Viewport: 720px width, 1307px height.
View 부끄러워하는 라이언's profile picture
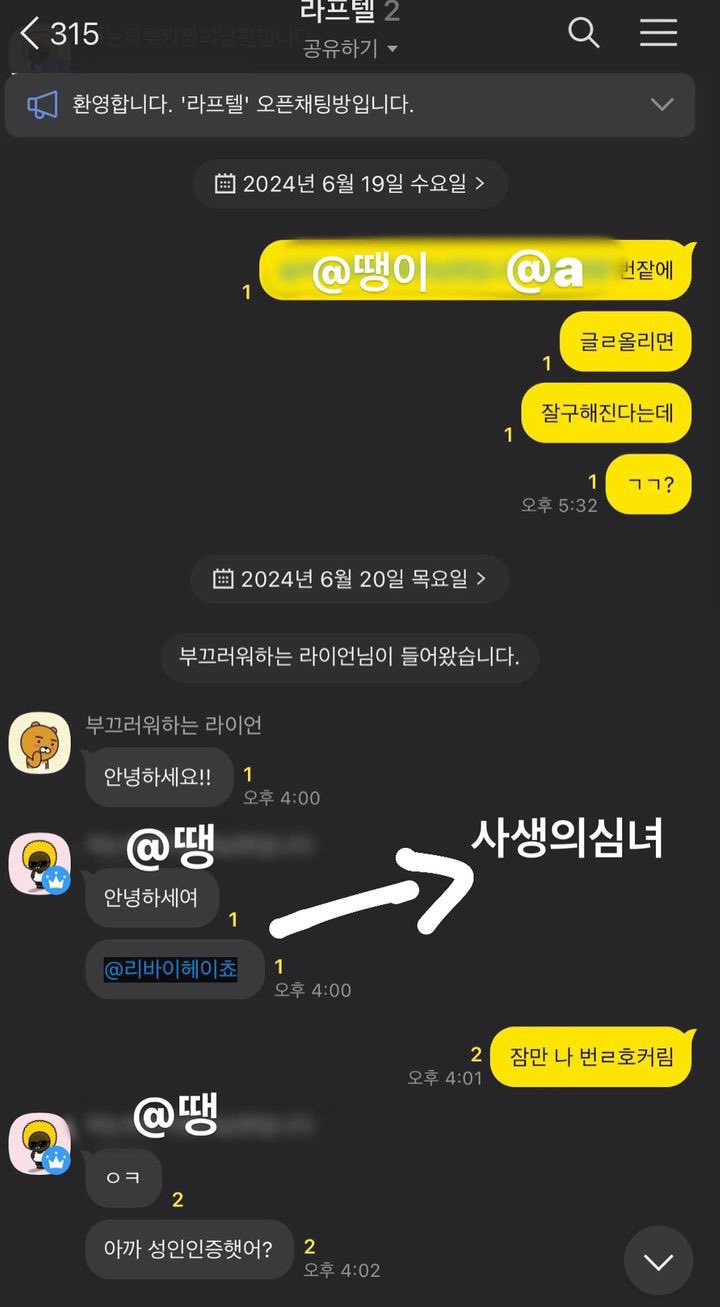point(39,742)
